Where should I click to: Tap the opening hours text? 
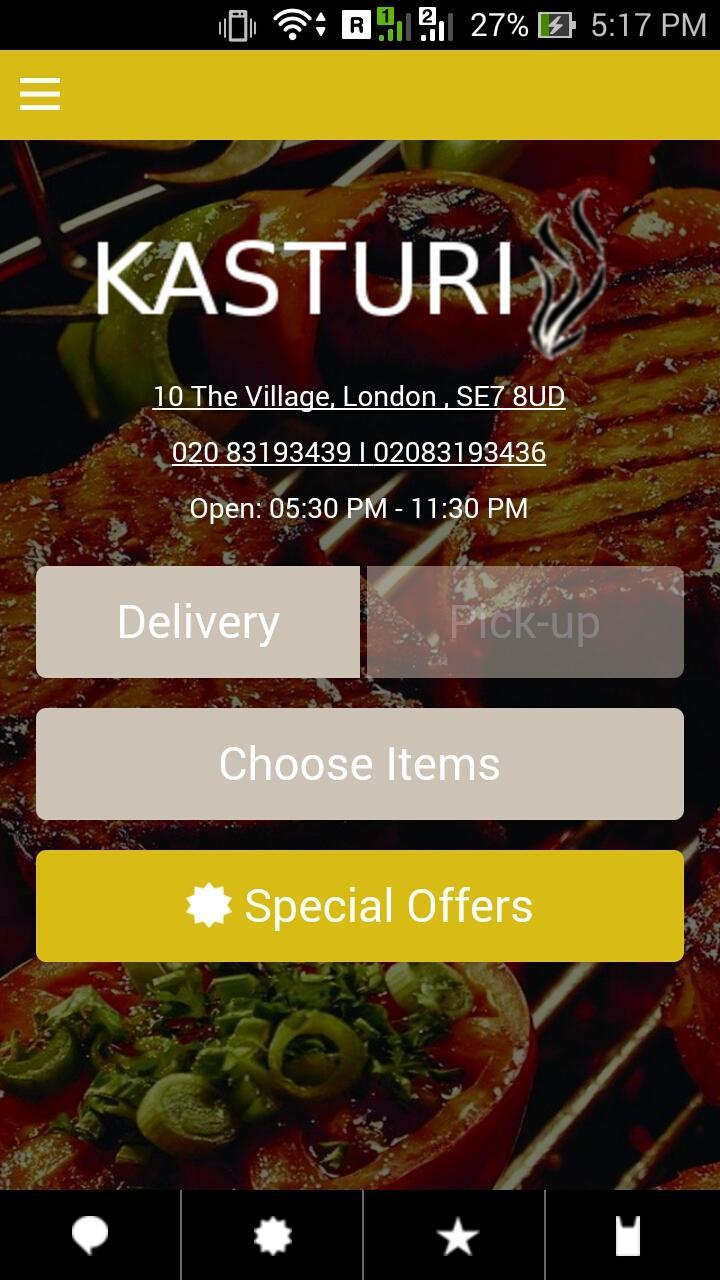(360, 508)
